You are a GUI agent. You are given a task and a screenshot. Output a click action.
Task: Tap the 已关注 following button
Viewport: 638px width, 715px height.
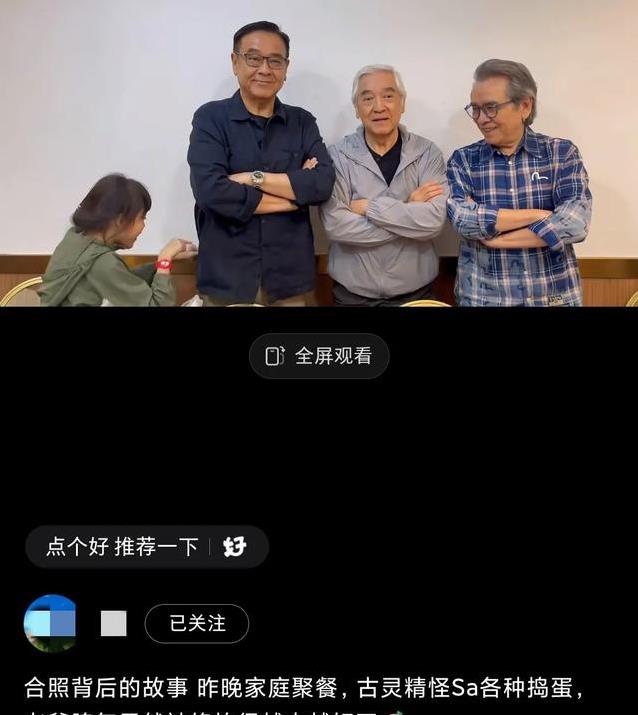point(196,623)
